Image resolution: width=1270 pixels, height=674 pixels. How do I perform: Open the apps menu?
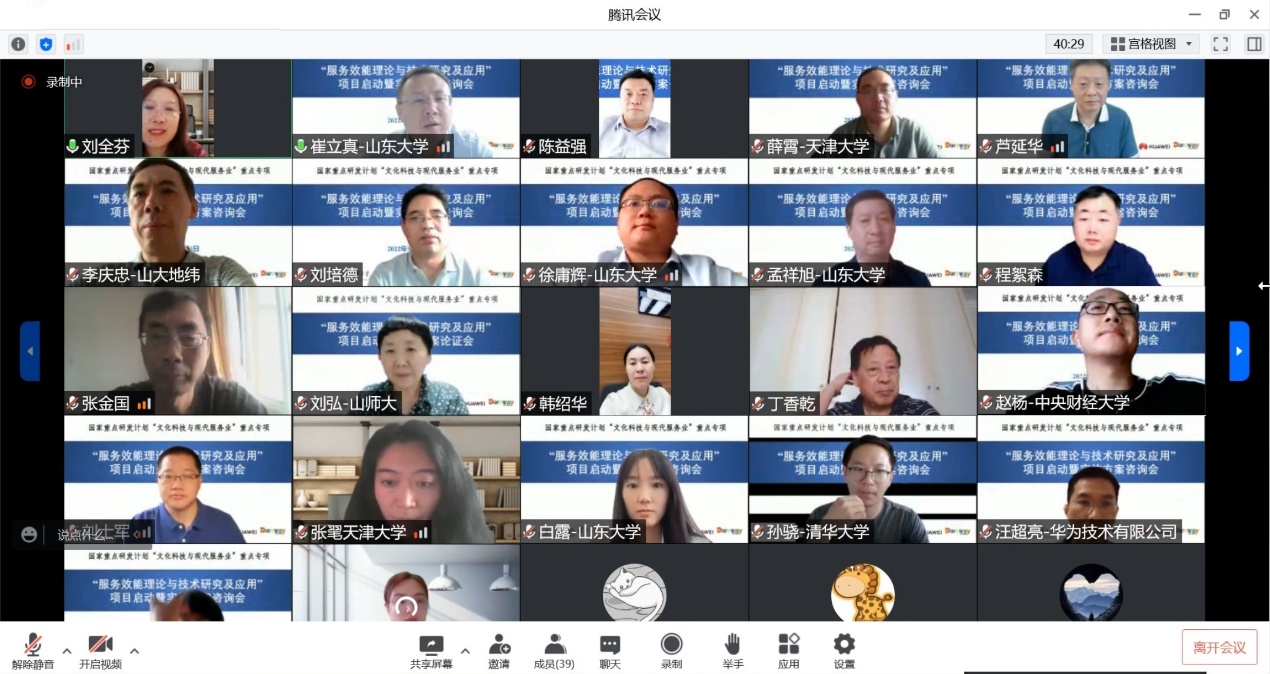789,651
